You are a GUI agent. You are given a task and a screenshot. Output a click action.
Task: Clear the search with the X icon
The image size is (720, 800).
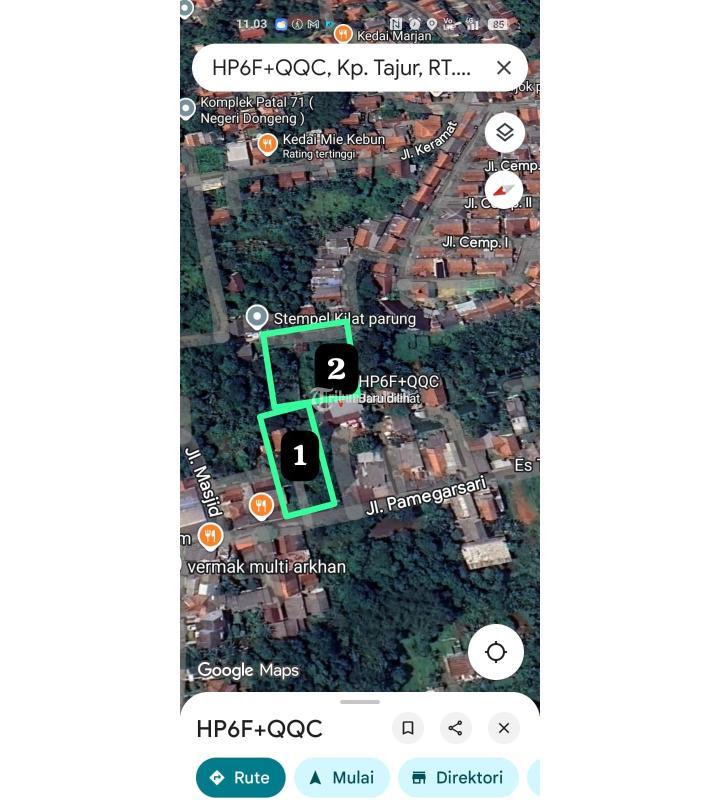504,68
